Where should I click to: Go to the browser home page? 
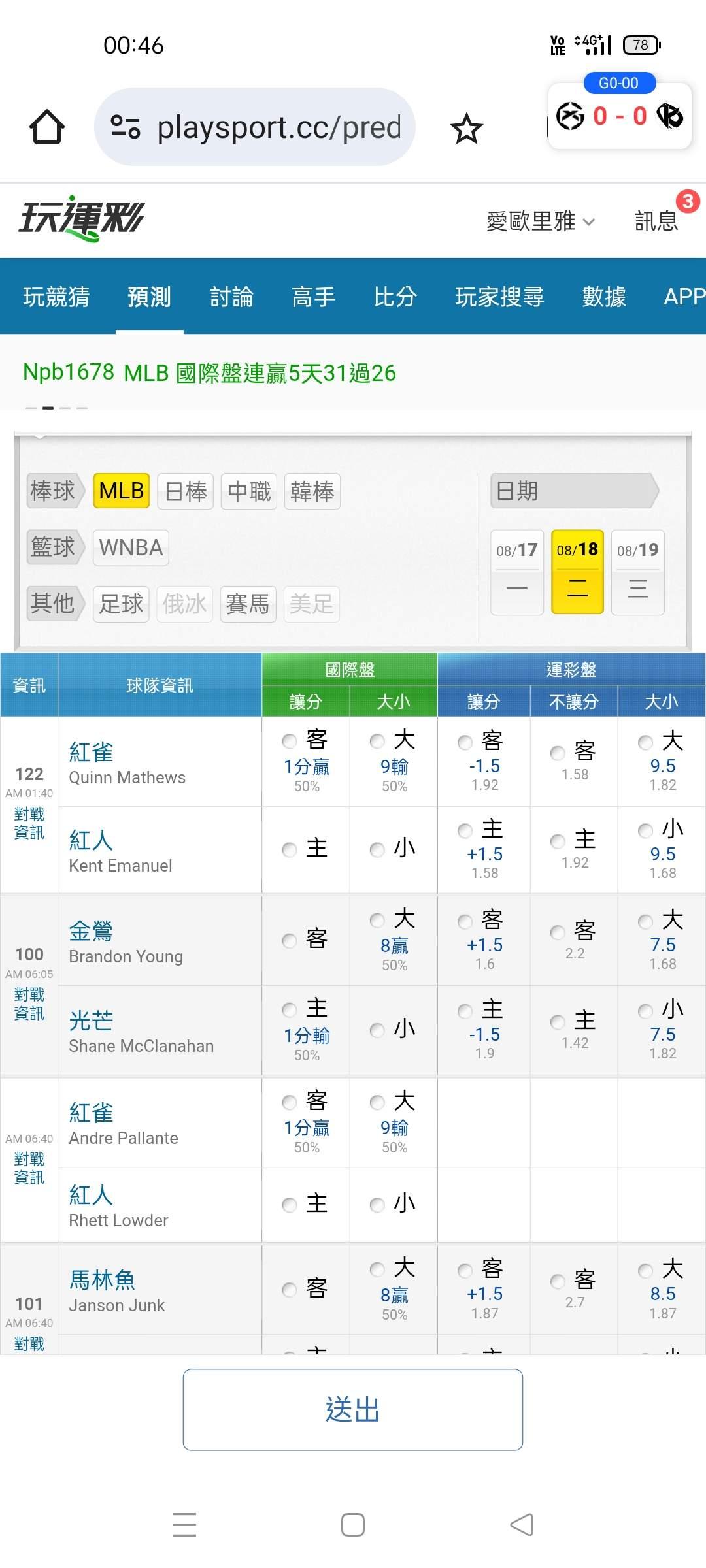[x=47, y=127]
